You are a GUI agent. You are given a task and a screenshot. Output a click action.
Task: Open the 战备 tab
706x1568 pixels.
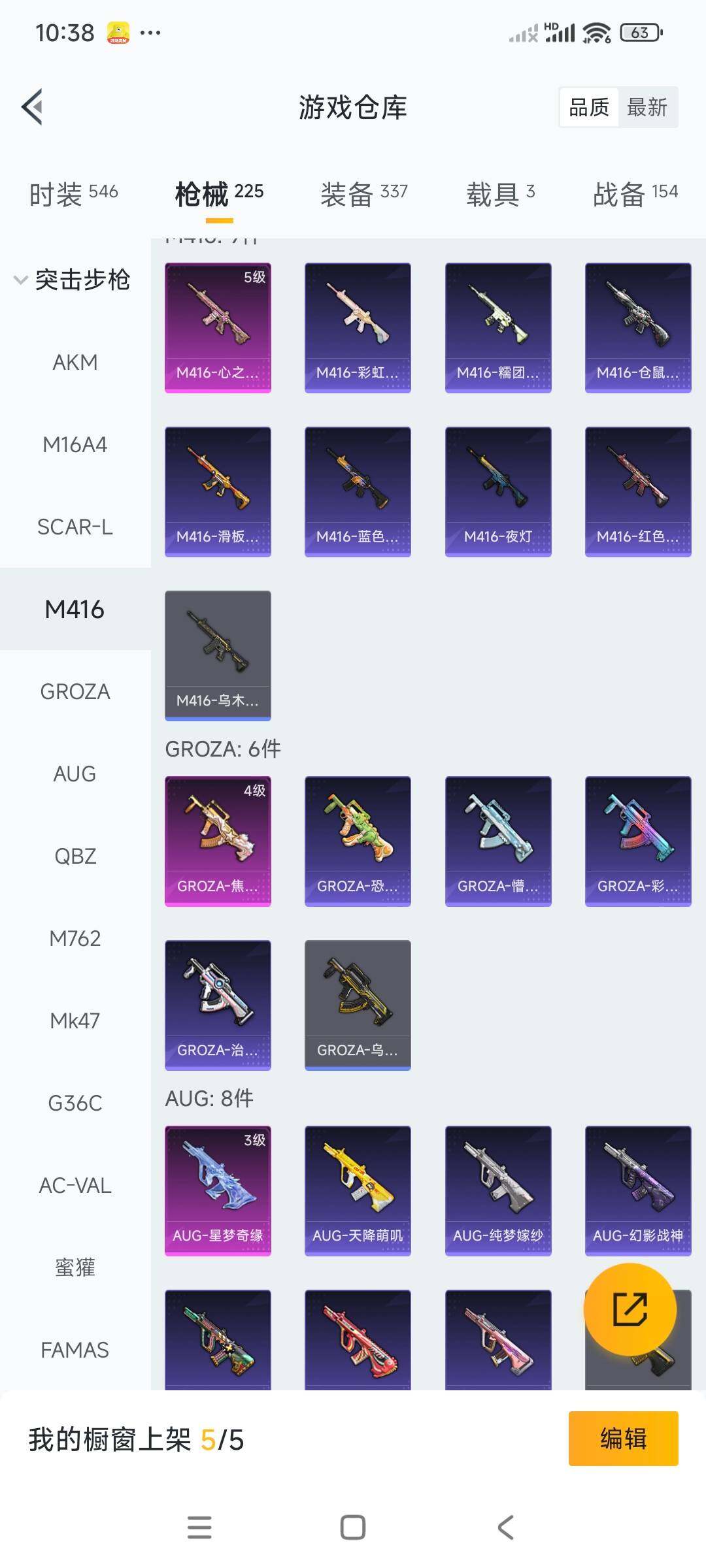635,193
